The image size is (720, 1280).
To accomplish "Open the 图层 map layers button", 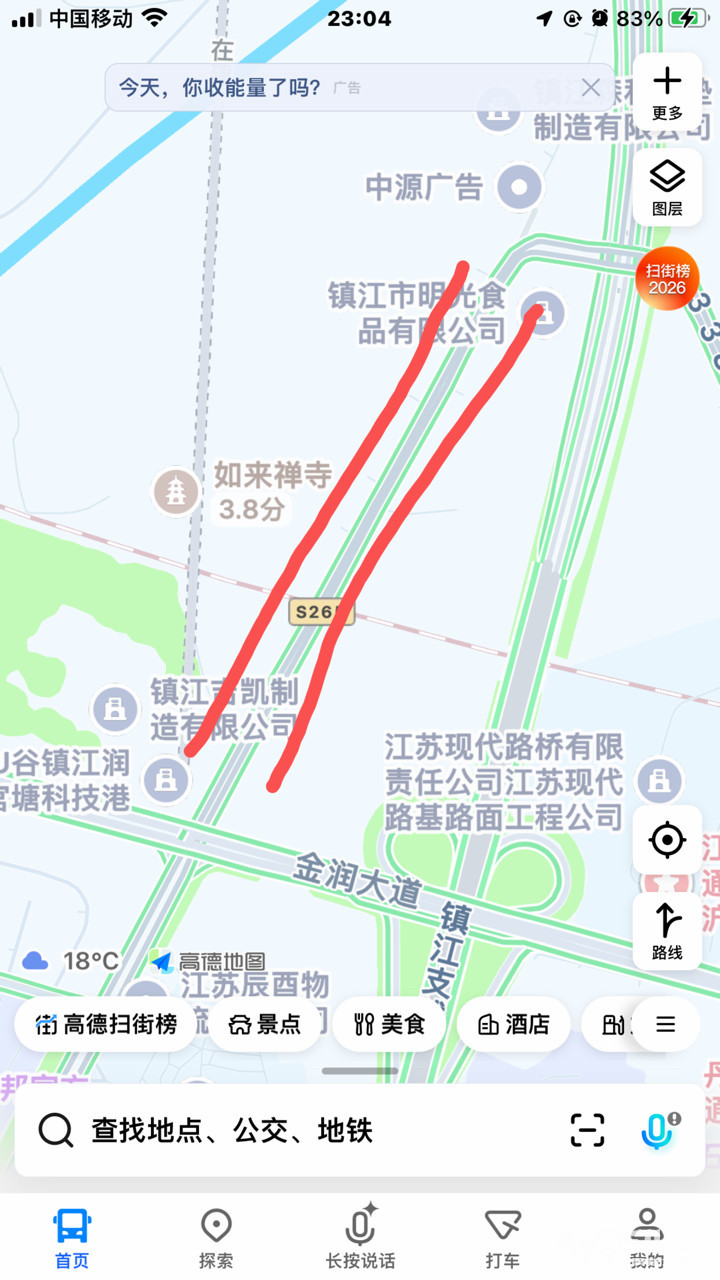I will point(667,187).
